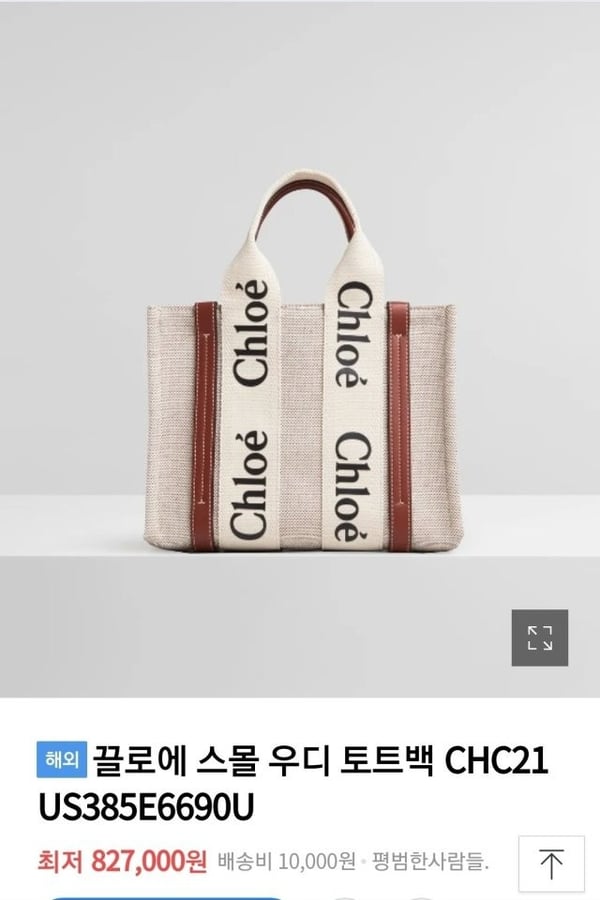Image resolution: width=600 pixels, height=900 pixels.
Task: Expand the product image to fullscreen
Action: tap(540, 638)
